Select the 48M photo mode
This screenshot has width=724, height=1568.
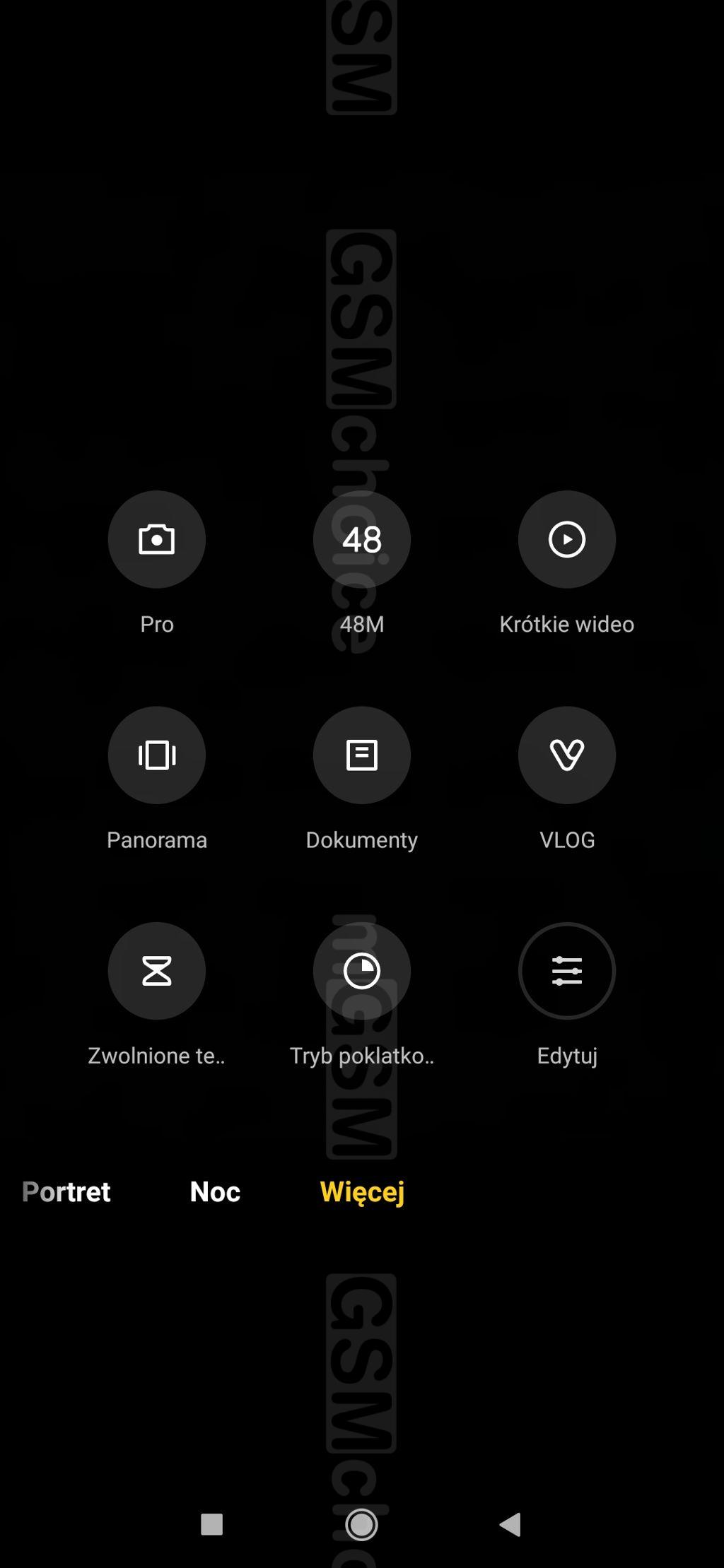point(361,540)
